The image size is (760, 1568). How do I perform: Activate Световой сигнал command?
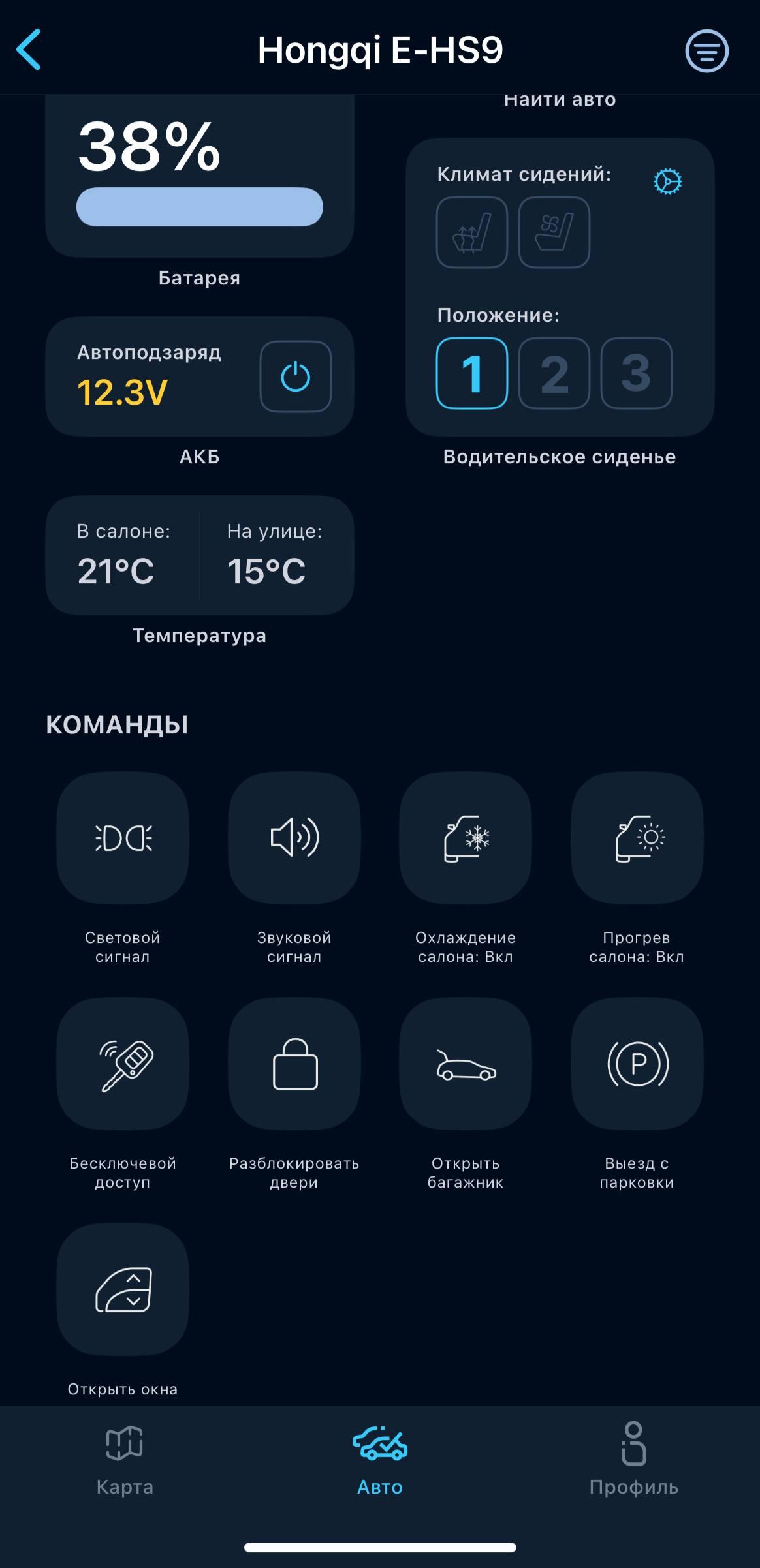tap(123, 838)
